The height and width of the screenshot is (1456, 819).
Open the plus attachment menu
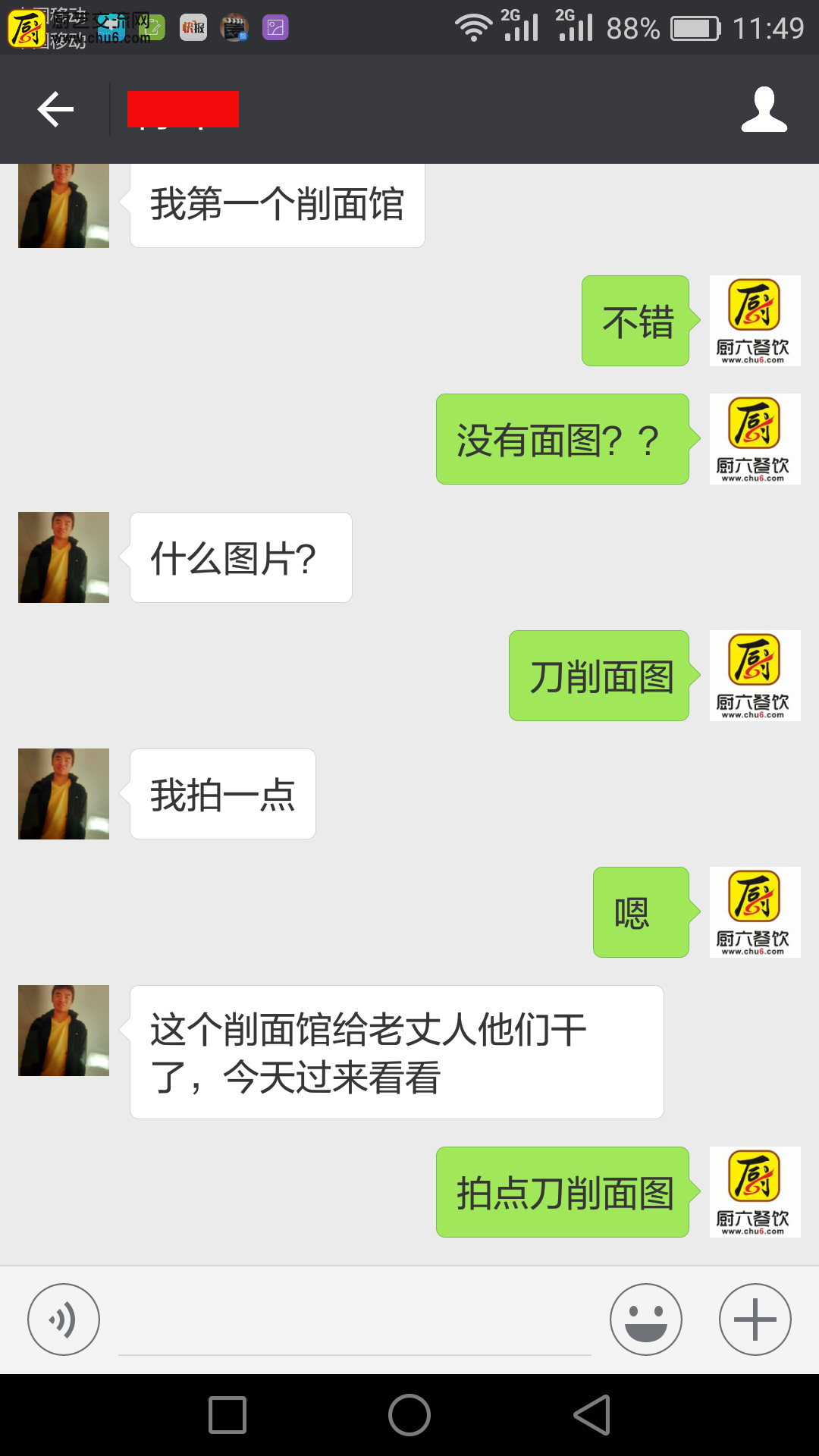pyautogui.click(x=755, y=1319)
